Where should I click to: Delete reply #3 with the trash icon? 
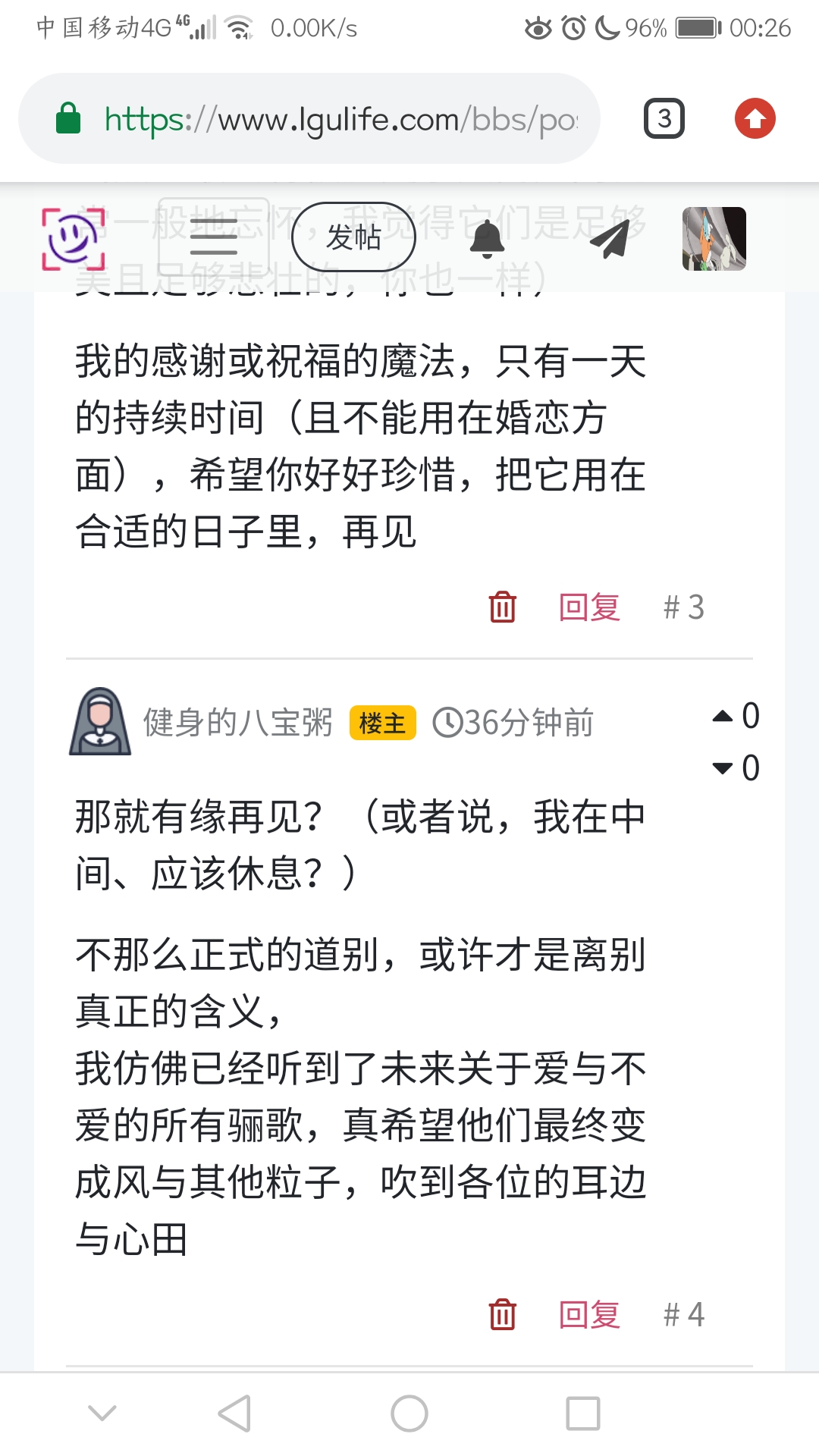coord(502,607)
